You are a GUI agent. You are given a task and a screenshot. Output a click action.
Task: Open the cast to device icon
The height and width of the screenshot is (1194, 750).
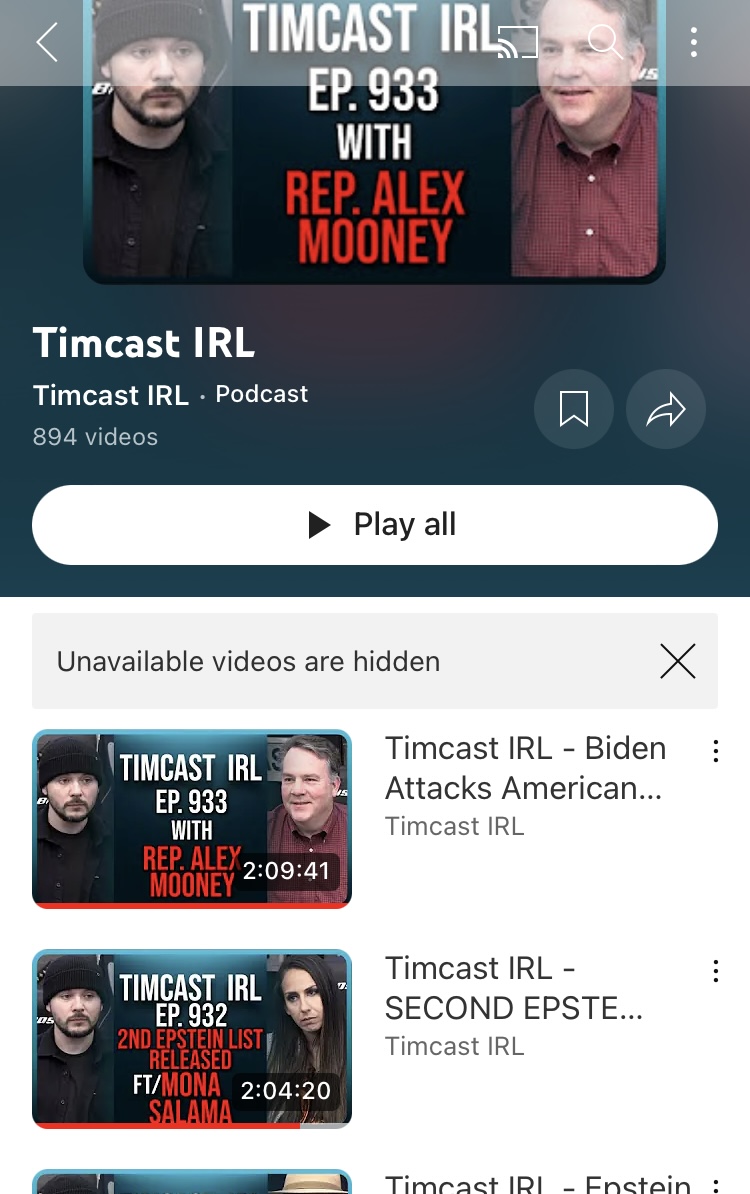point(518,42)
